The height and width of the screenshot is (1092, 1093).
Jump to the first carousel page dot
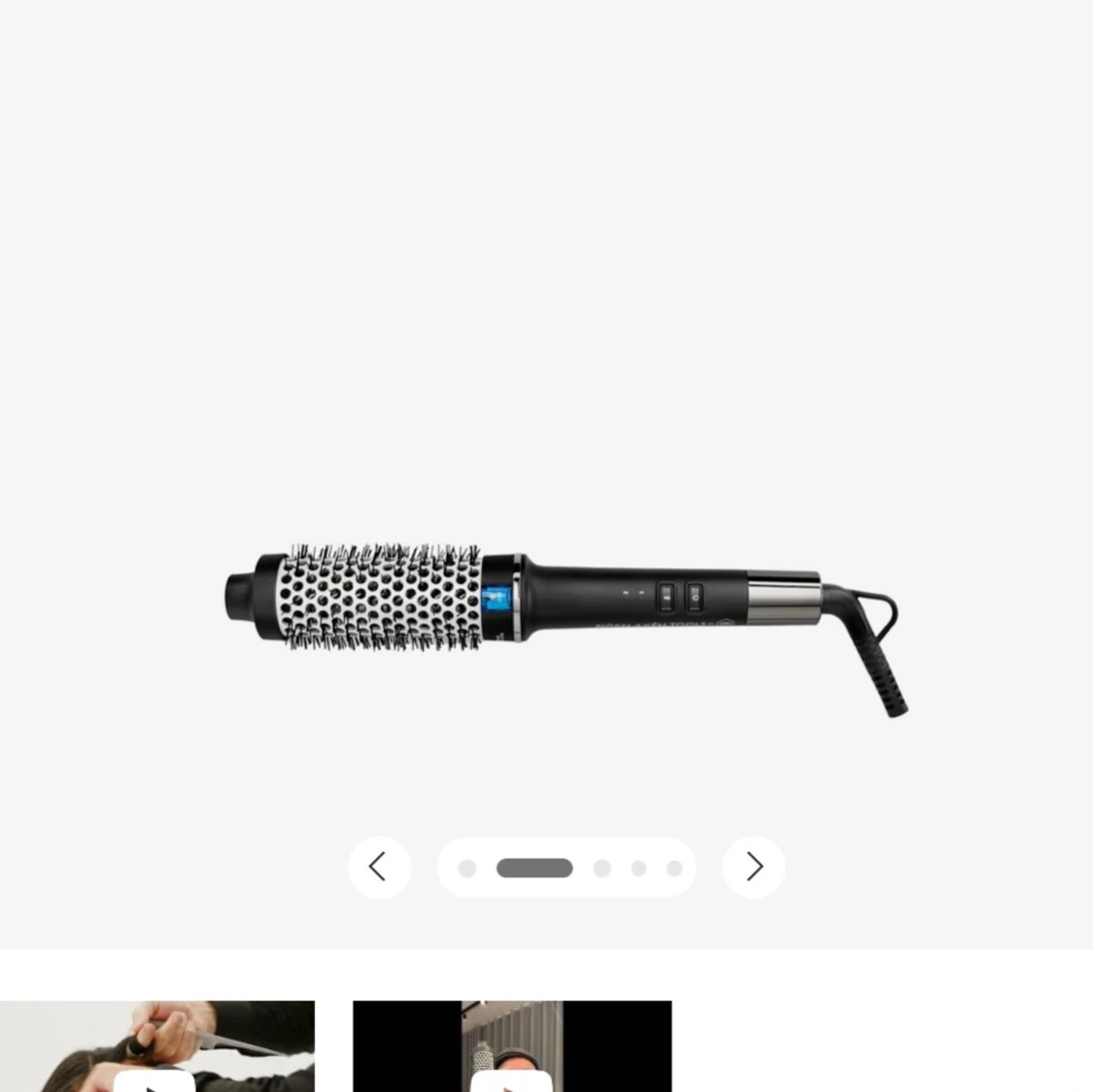pyautogui.click(x=467, y=869)
